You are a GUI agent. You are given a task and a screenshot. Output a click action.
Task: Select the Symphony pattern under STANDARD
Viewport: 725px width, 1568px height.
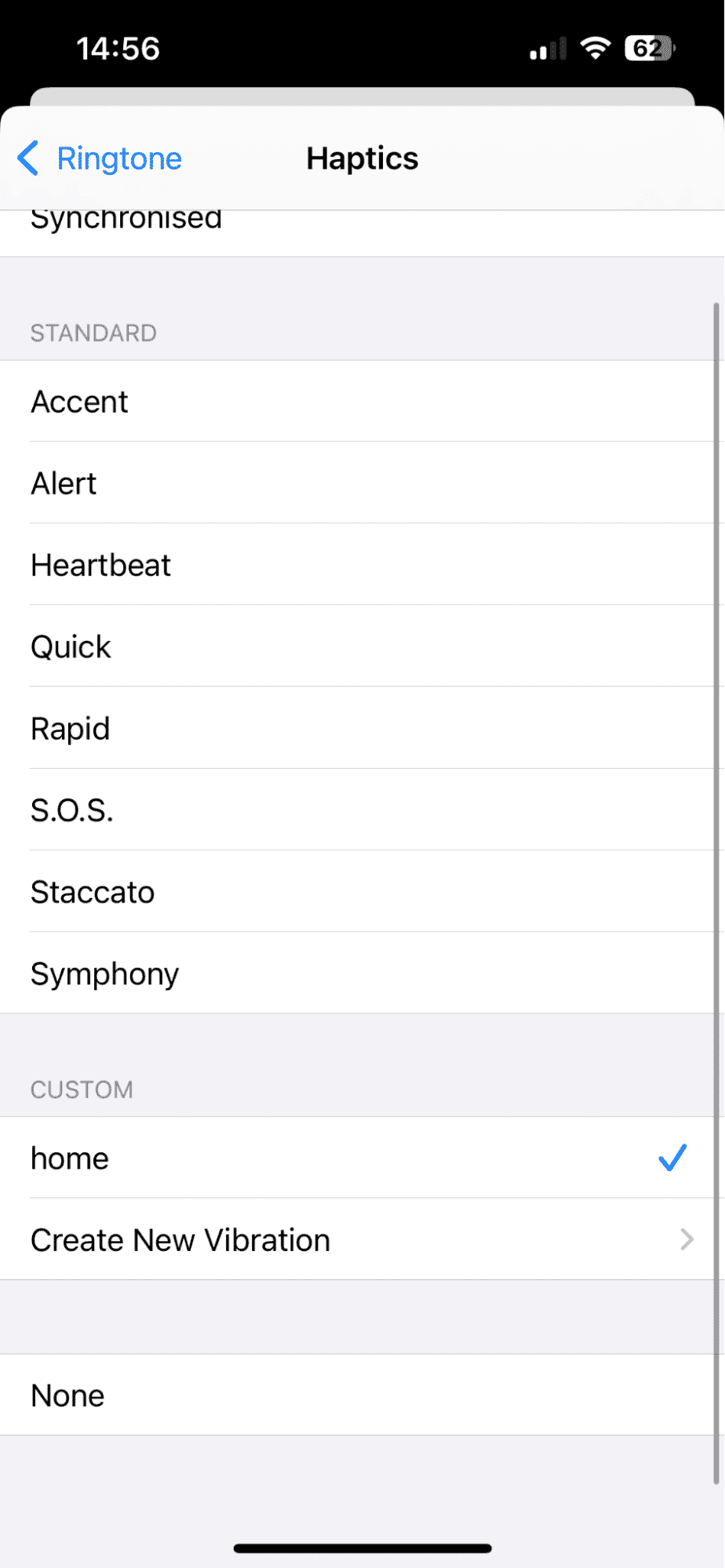point(104,973)
